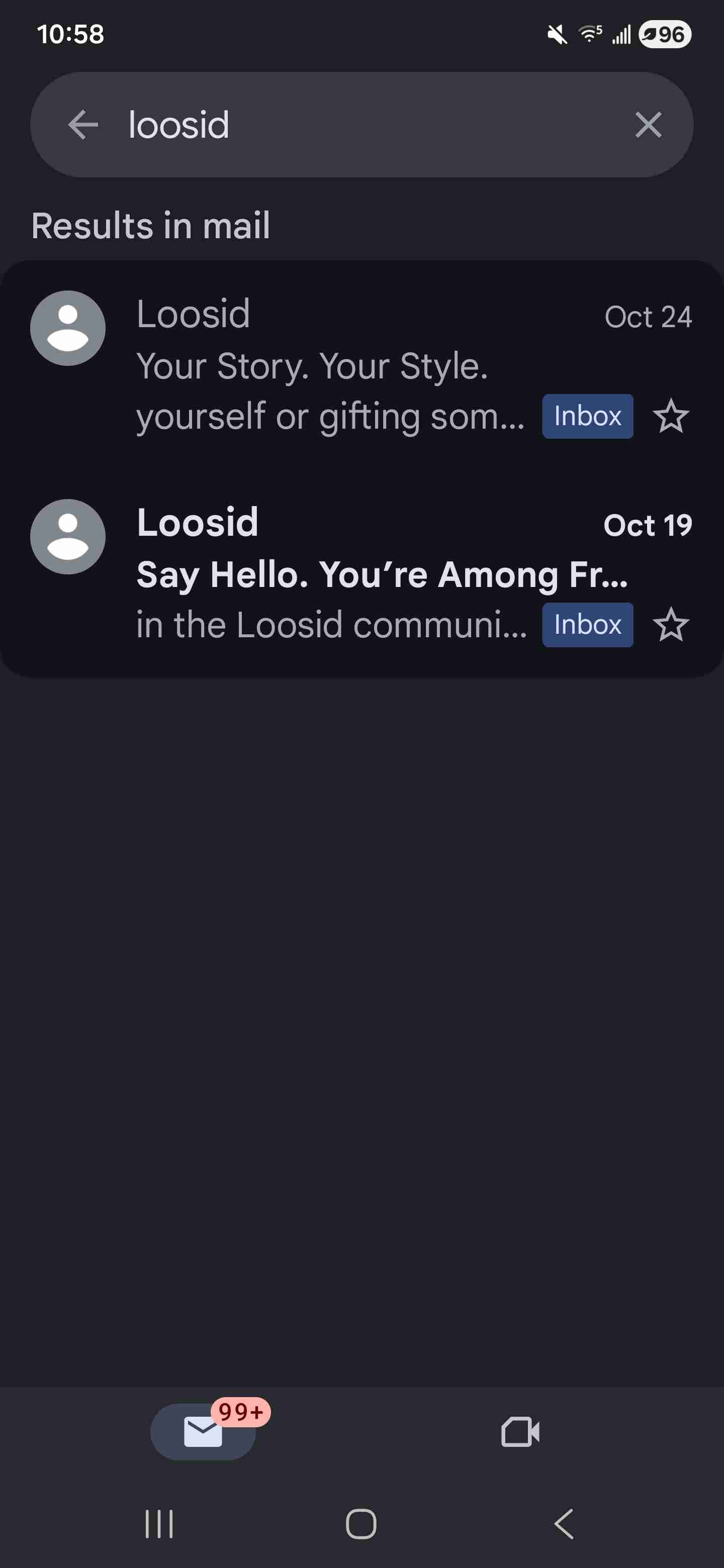Go back from search results
This screenshot has height=1568, width=724.
[x=83, y=125]
